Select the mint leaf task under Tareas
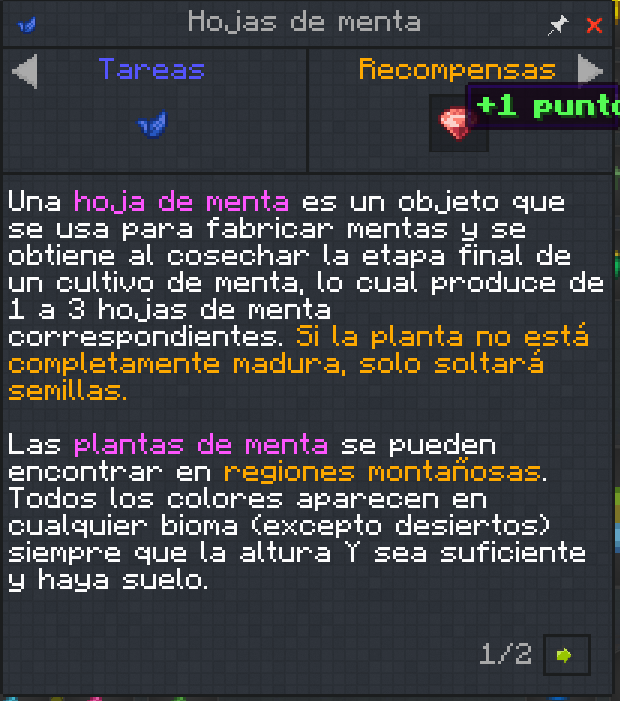Screen dimensions: 620x701 152,124
